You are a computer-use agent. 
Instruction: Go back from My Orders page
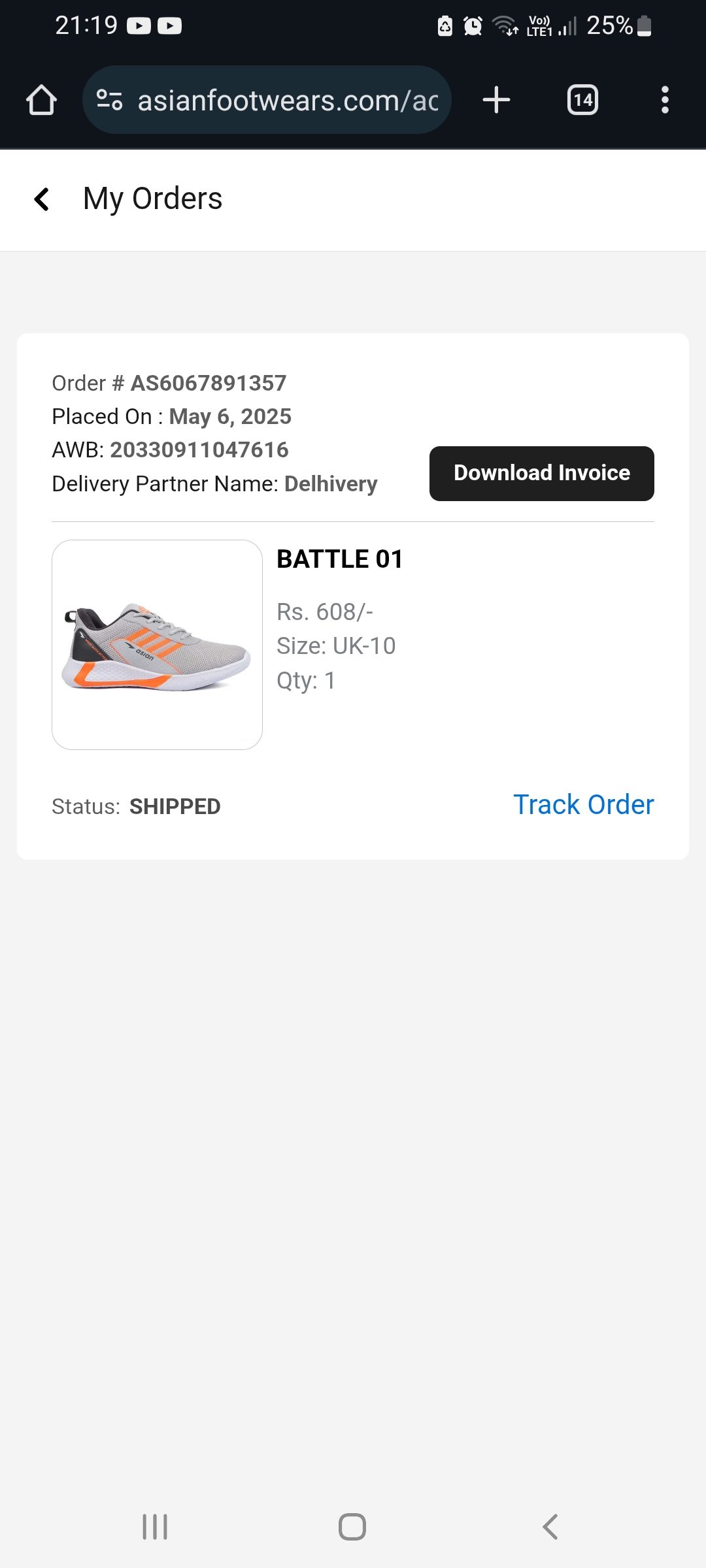[x=42, y=199]
